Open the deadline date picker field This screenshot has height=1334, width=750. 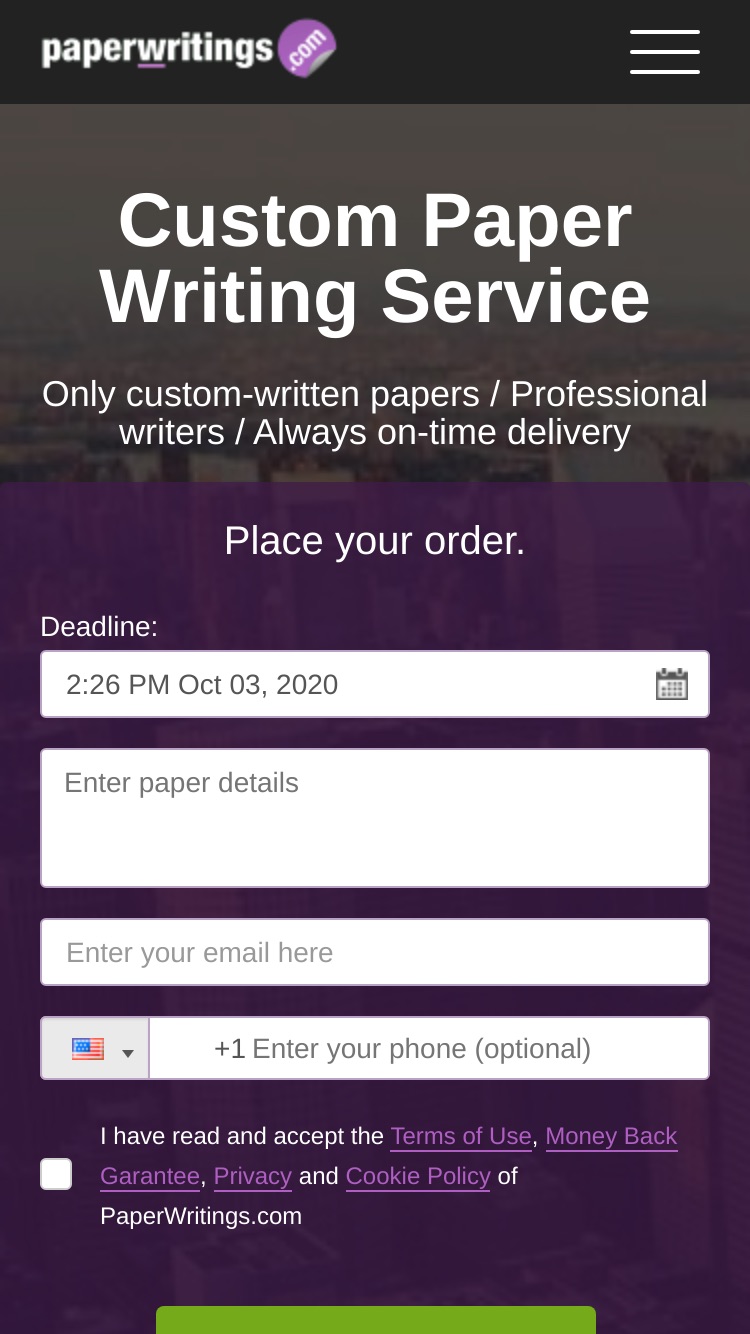pos(375,684)
